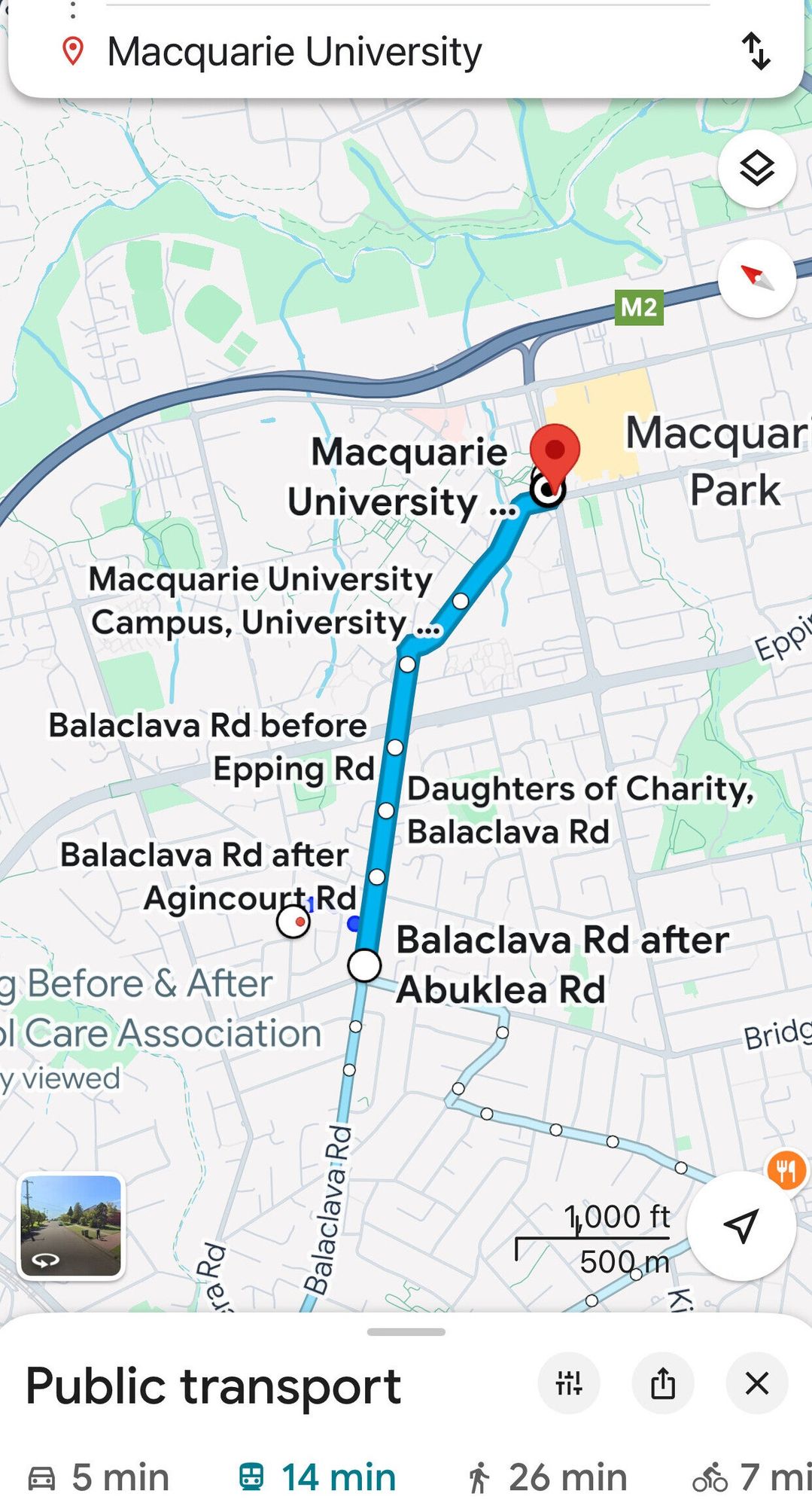This screenshot has width=812, height=1506.
Task: Swap origin and destination
Action: (x=756, y=51)
